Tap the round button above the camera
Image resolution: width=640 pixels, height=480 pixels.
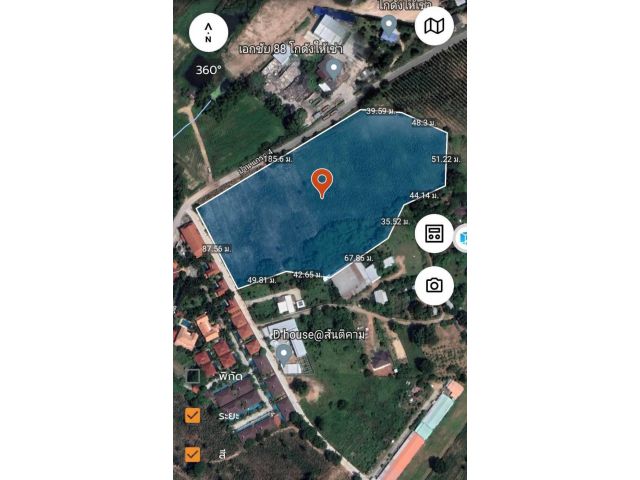[x=434, y=234]
